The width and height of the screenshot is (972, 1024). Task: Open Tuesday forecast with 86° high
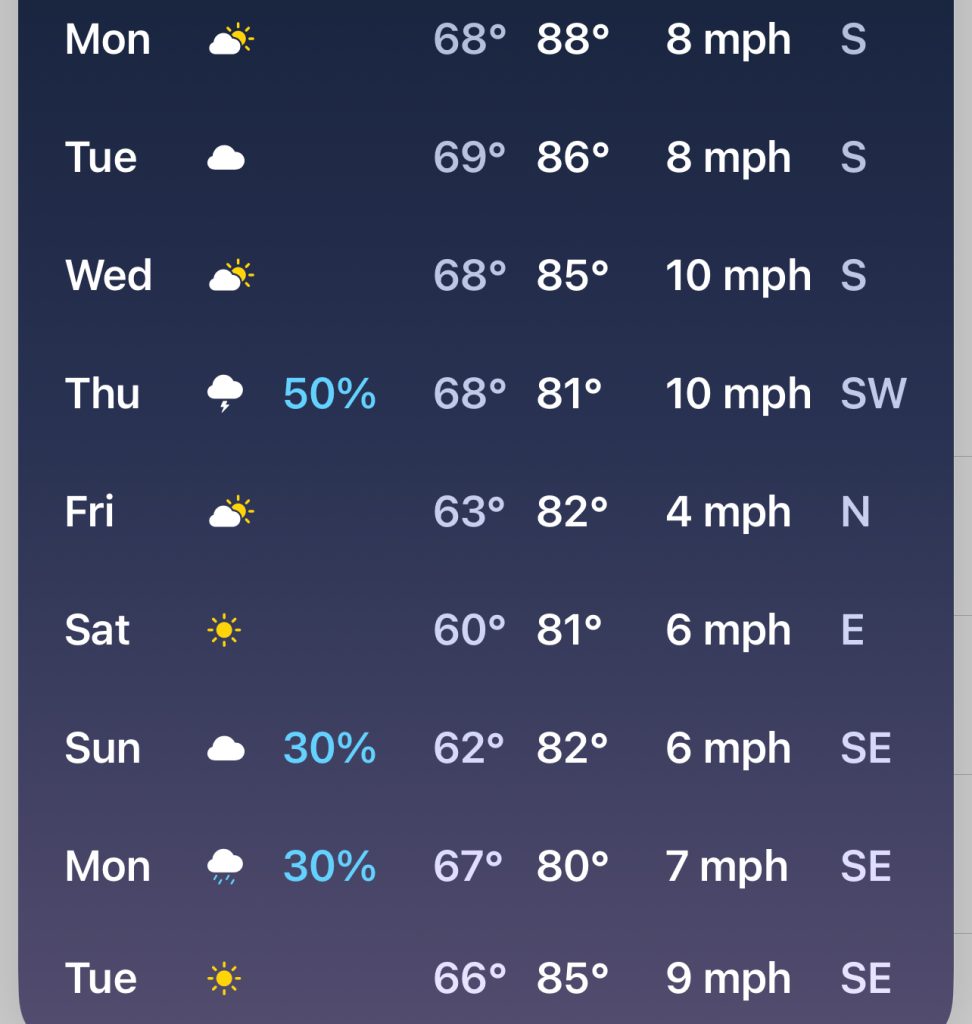485,158
